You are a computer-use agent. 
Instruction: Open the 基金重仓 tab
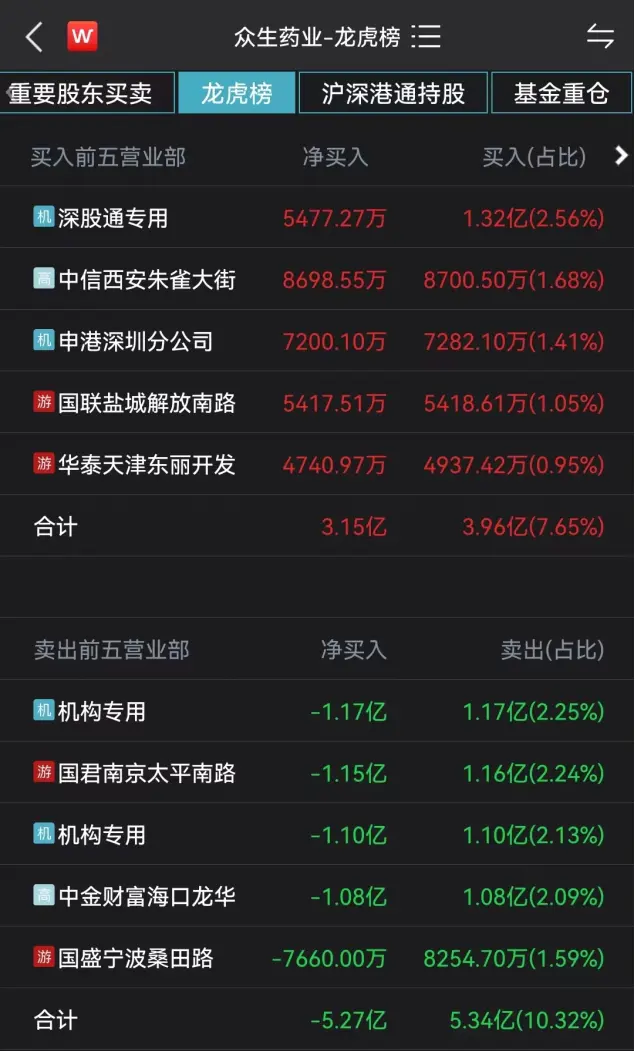[562, 92]
